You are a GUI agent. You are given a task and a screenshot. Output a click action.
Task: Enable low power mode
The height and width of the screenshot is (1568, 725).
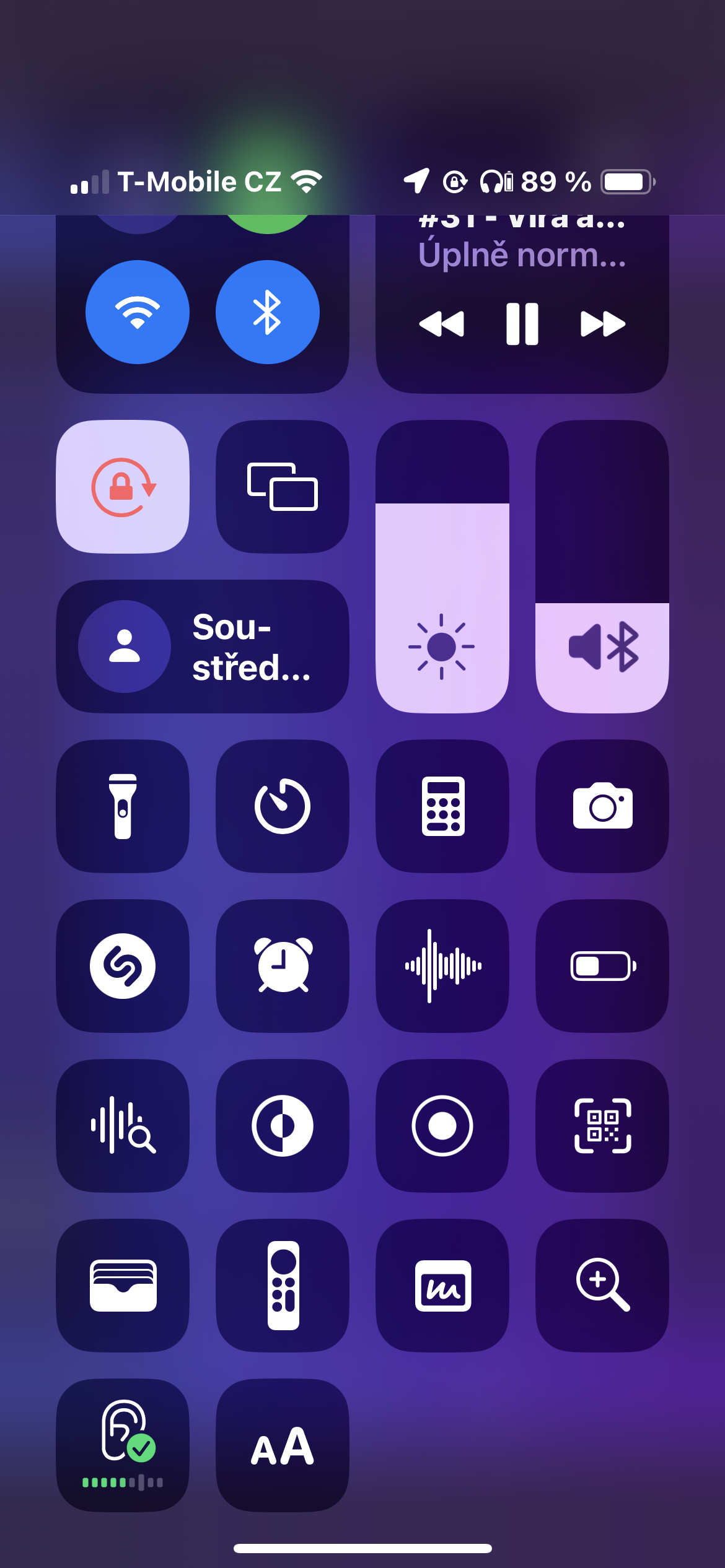tap(602, 966)
